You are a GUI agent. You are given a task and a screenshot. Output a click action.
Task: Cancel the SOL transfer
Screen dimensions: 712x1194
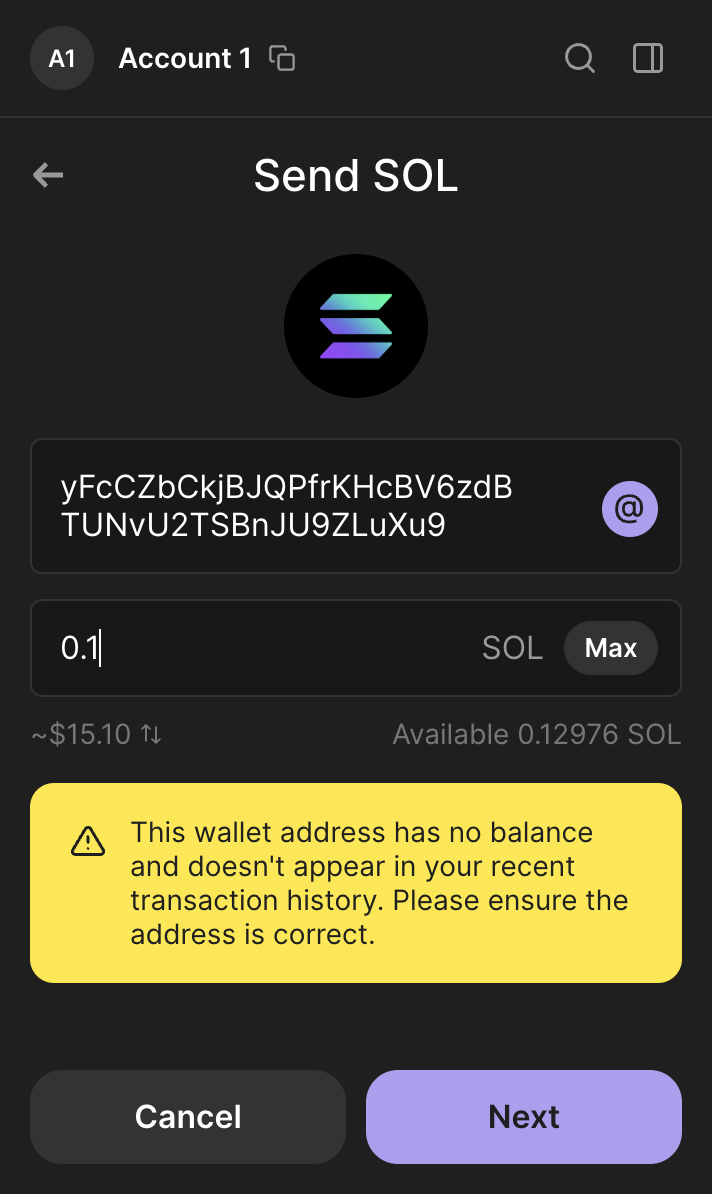pos(188,1116)
